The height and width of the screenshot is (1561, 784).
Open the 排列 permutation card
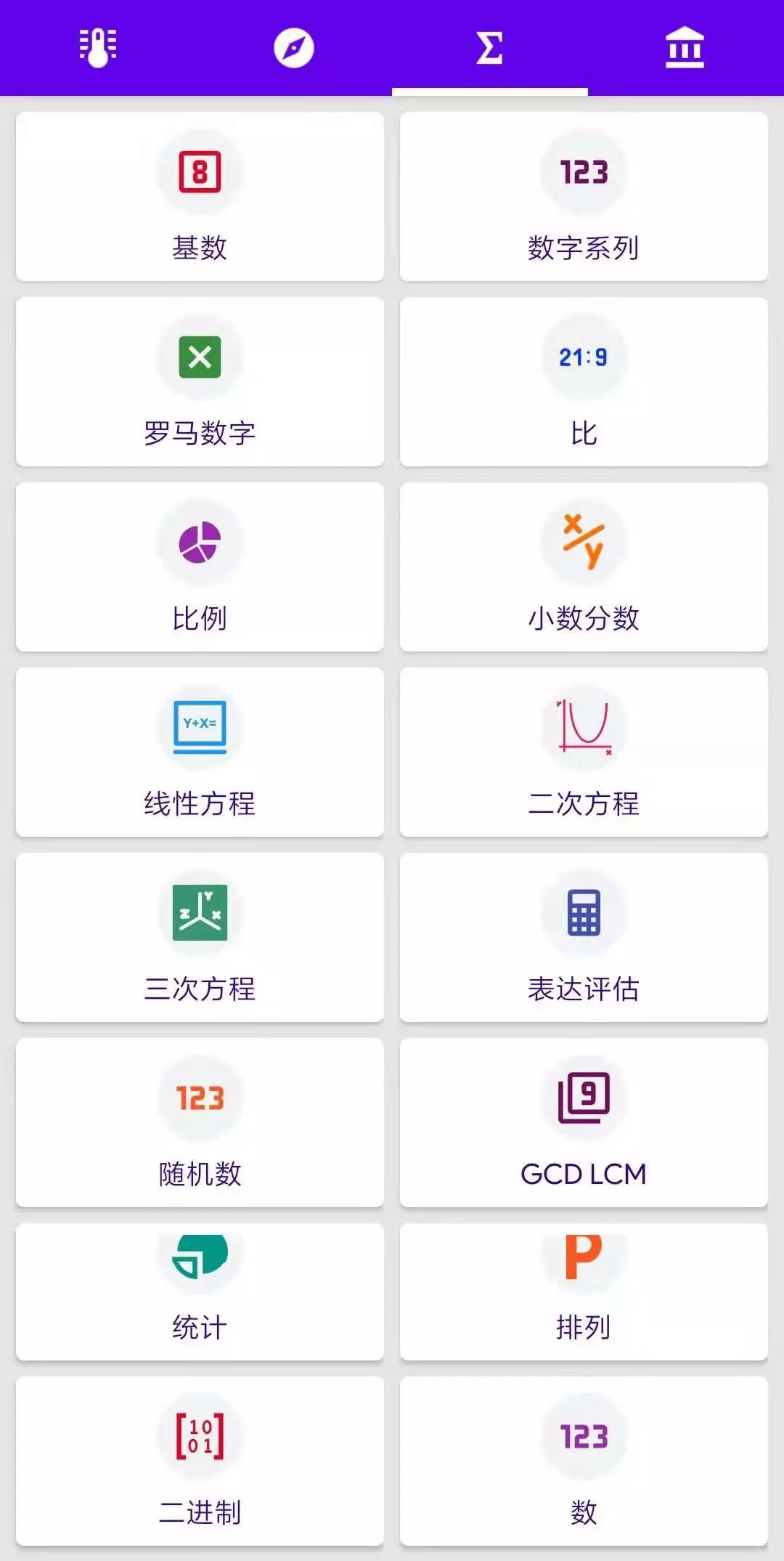click(584, 1292)
